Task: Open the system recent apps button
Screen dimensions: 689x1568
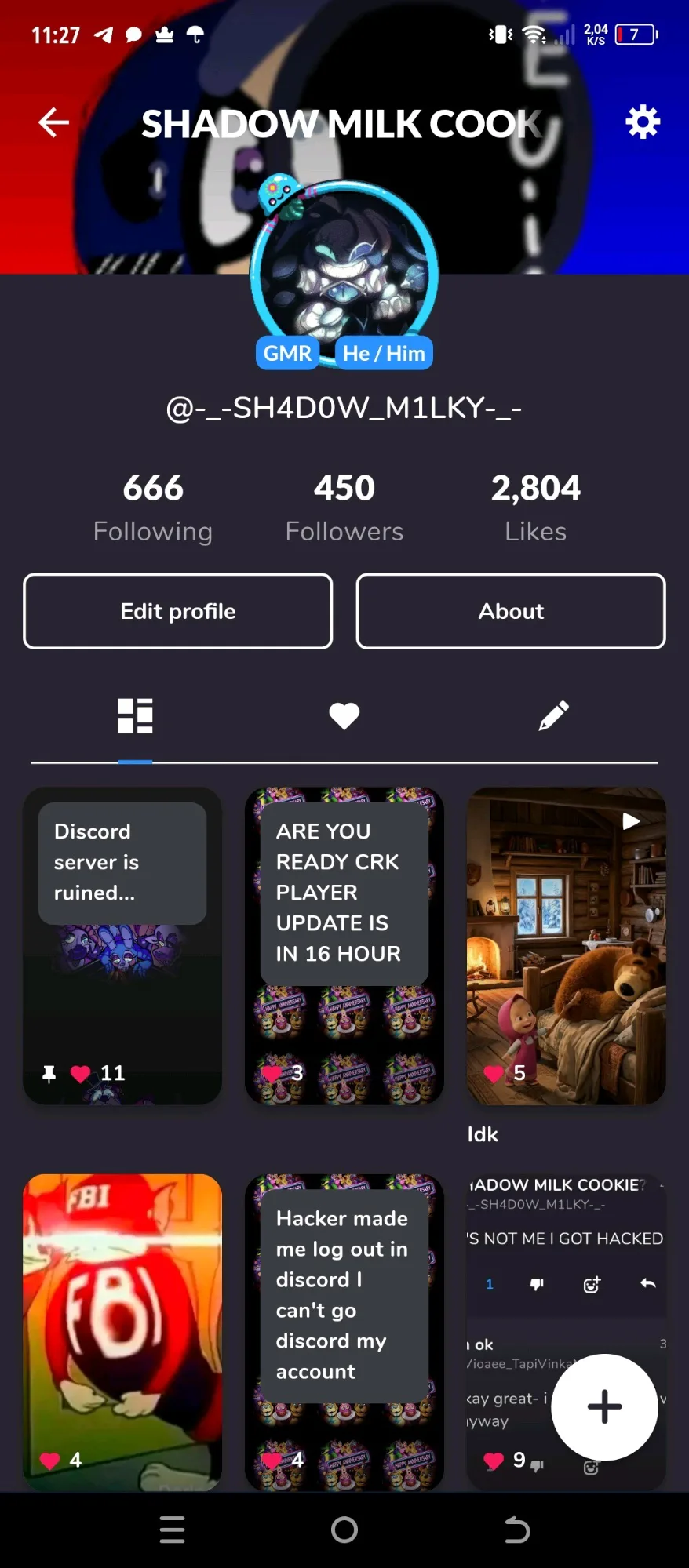Action: 172,1529
